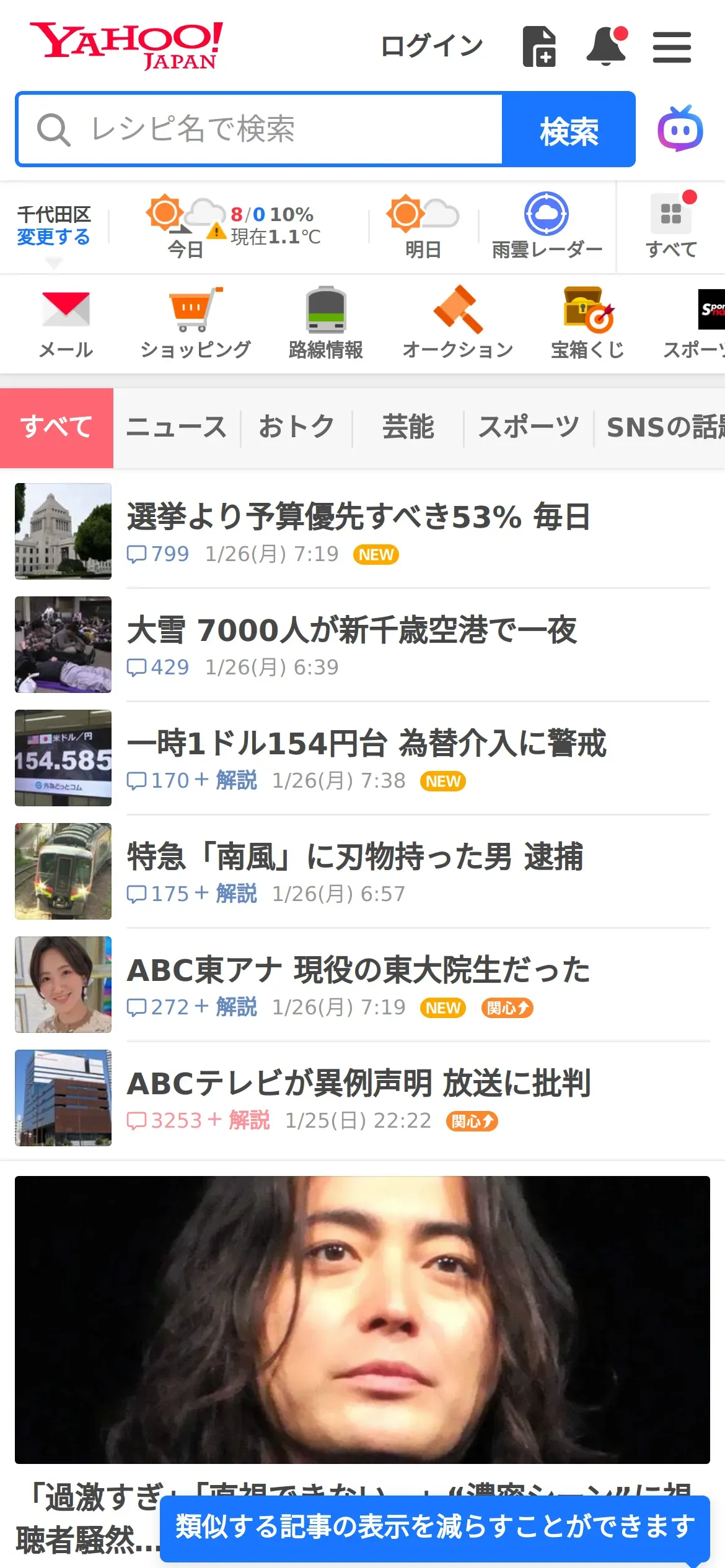Open the page-plus icon beside ログイン
The image size is (725, 1568).
(539, 46)
